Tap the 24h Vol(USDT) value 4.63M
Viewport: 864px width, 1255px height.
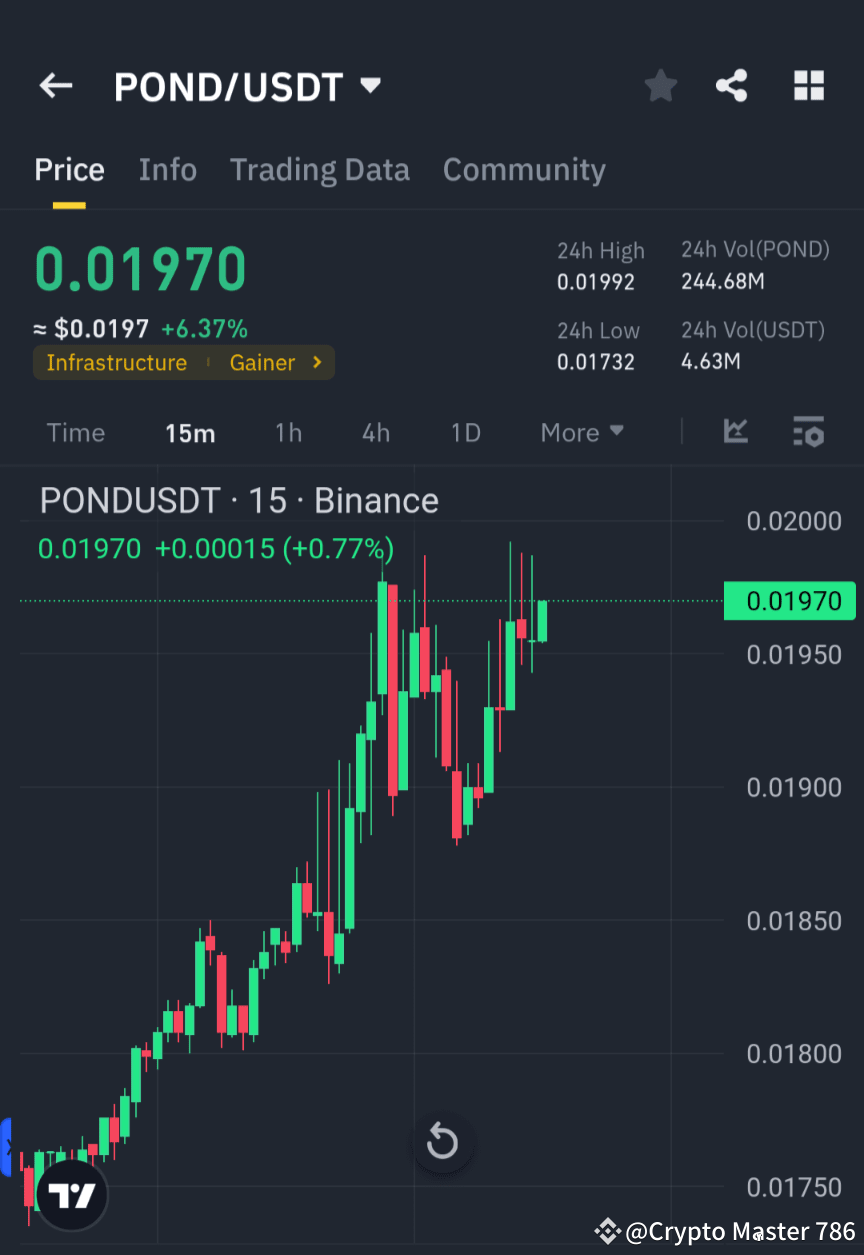point(710,361)
